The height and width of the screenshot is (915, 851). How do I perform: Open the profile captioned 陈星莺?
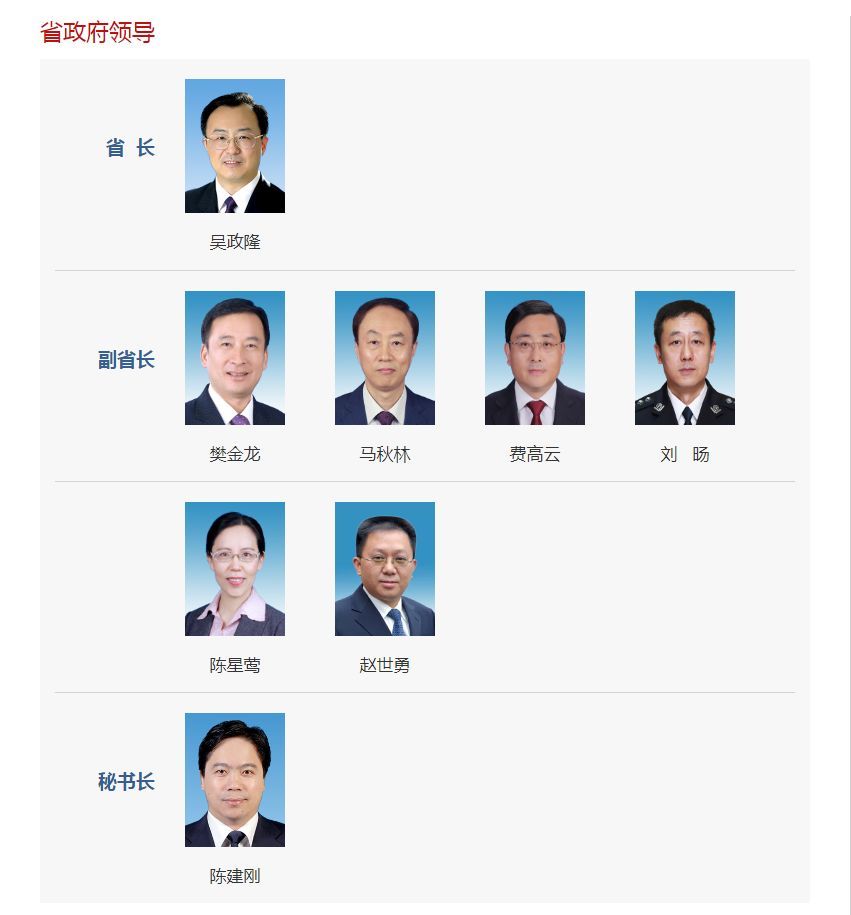[x=235, y=569]
